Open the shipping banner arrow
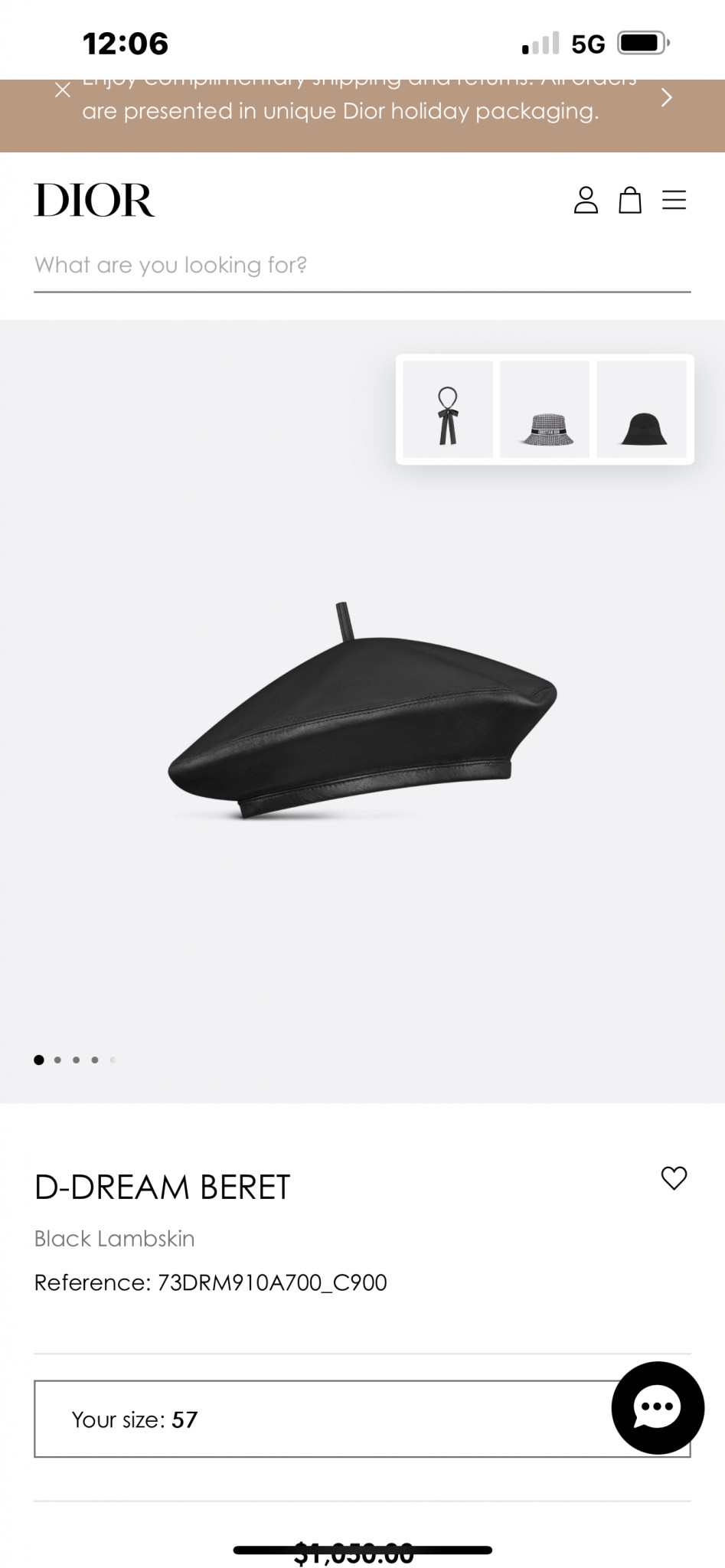This screenshot has width=725, height=1568. pos(667,97)
